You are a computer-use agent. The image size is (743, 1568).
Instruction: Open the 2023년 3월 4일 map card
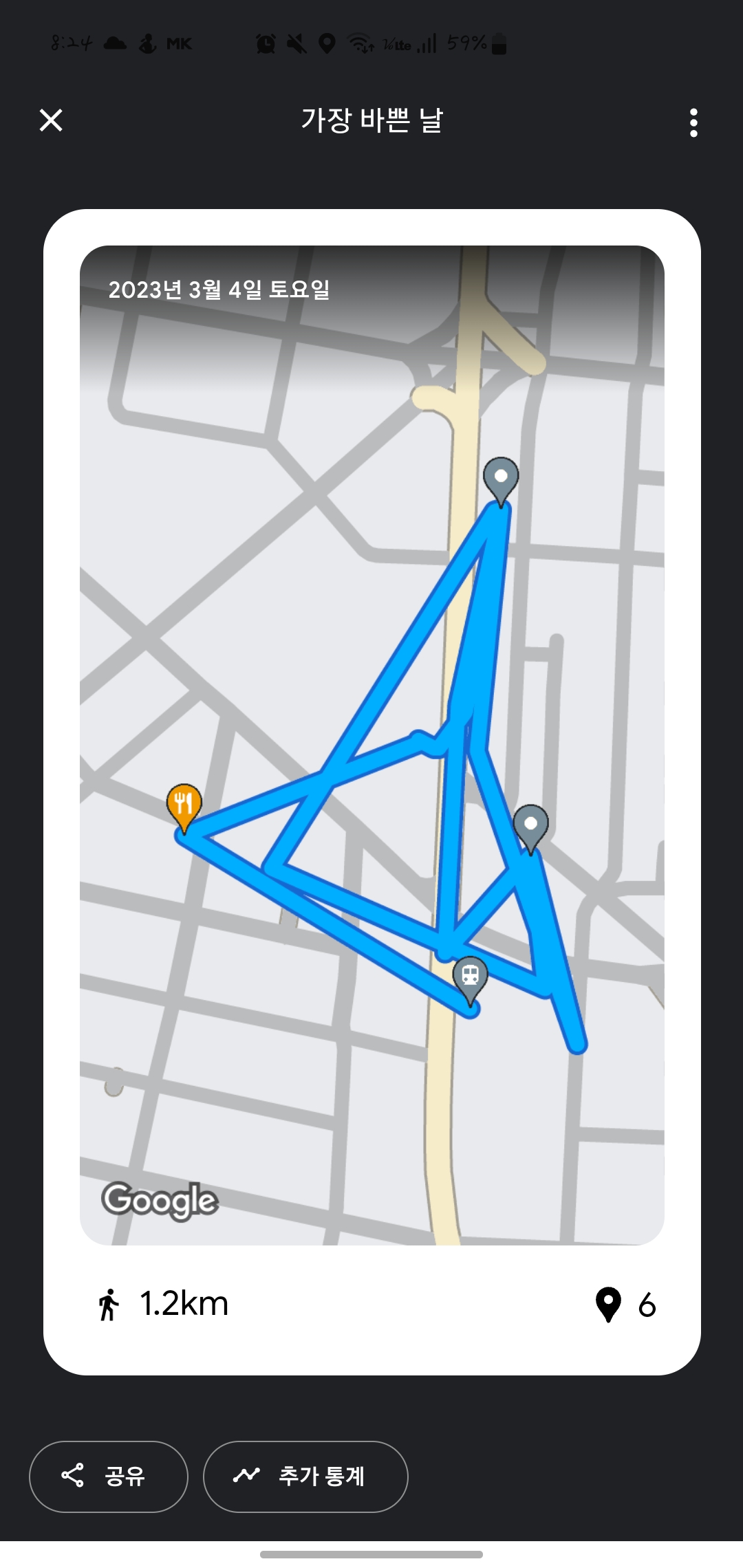tap(372, 745)
